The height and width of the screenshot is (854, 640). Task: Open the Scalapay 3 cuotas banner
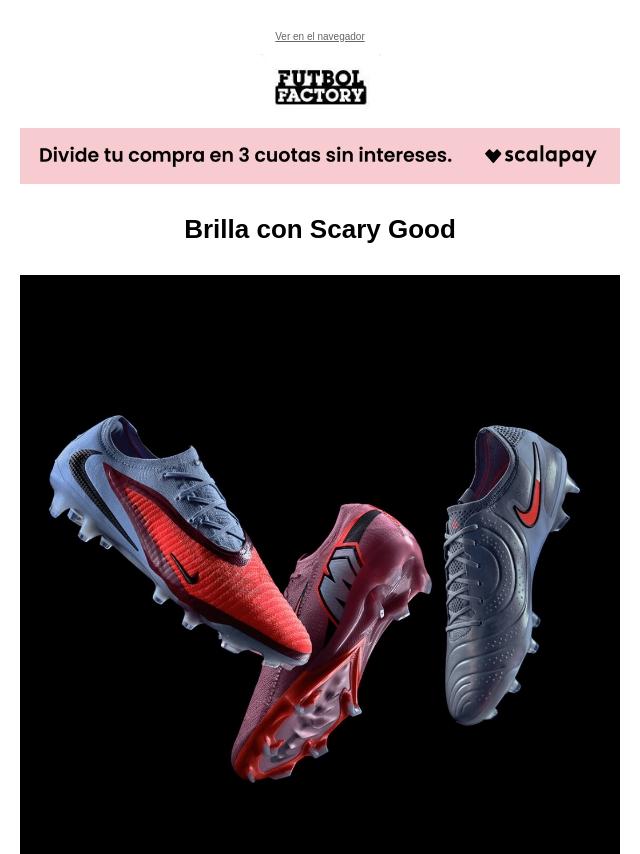coord(320,156)
